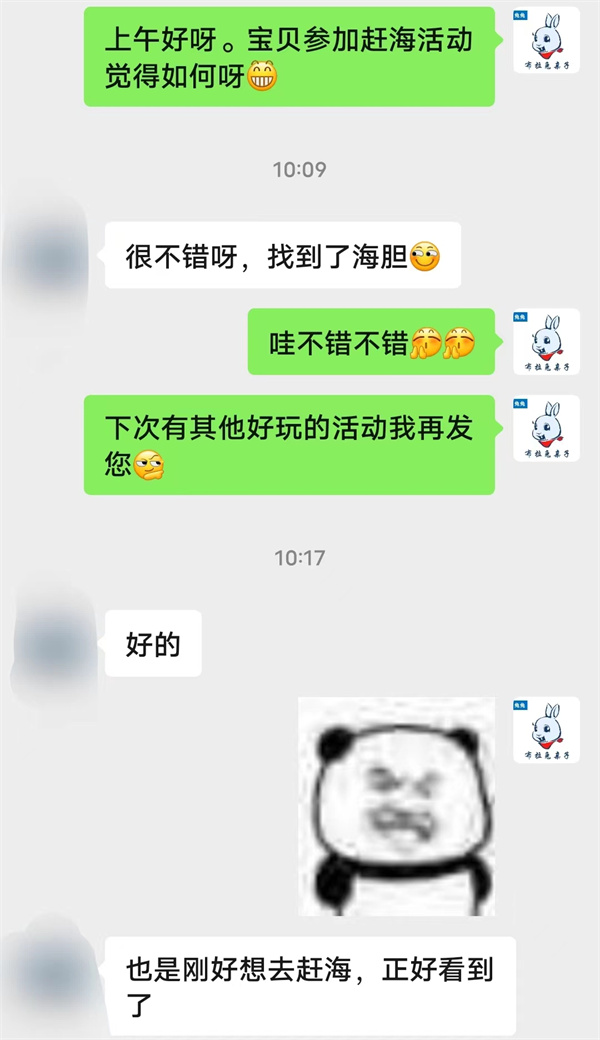600x1040 pixels.
Task: Tap rabbit avatar beside 下次有其他好玩的活动 message
Action: [x=547, y=429]
